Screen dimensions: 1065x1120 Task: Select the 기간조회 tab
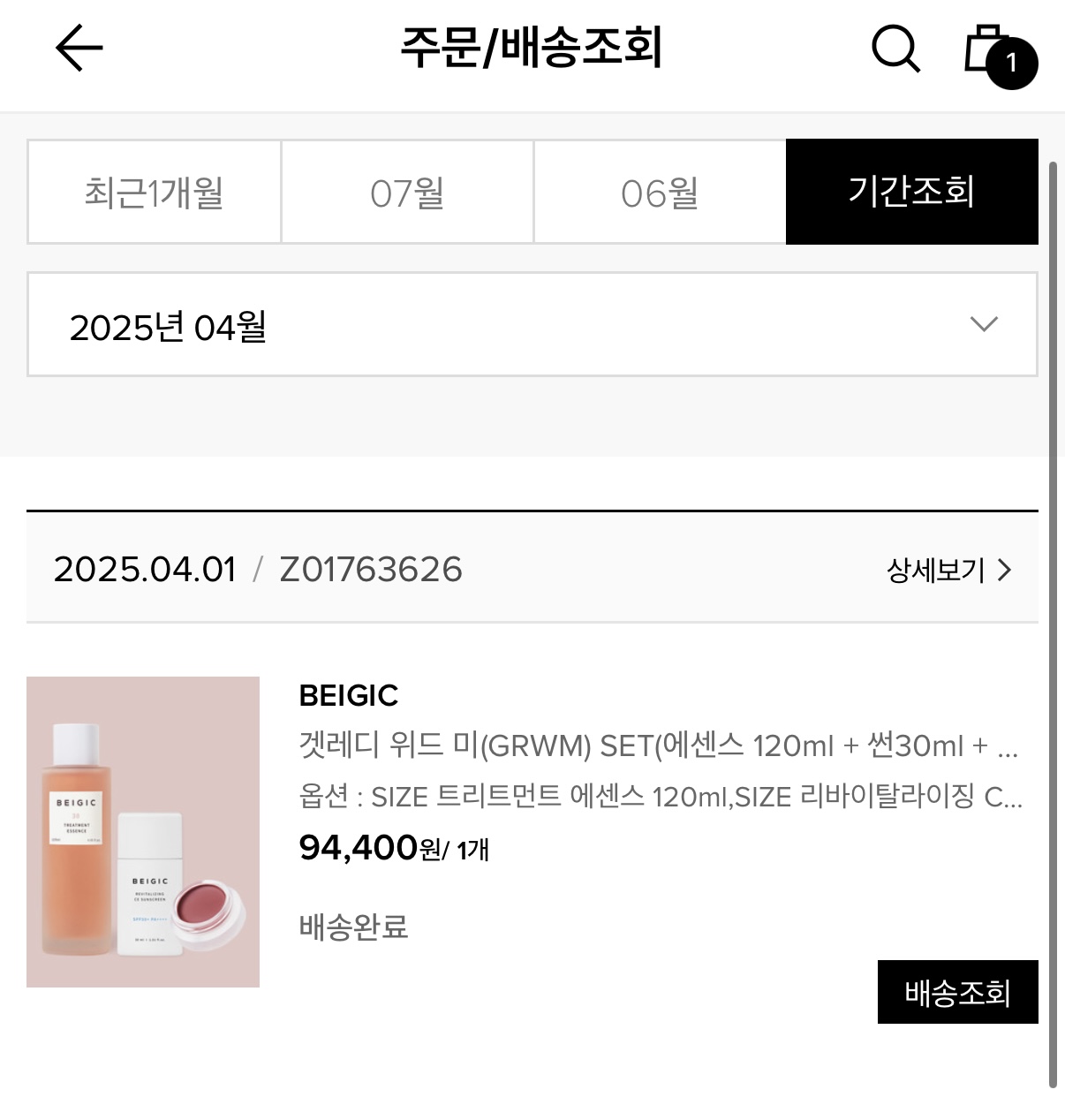911,192
